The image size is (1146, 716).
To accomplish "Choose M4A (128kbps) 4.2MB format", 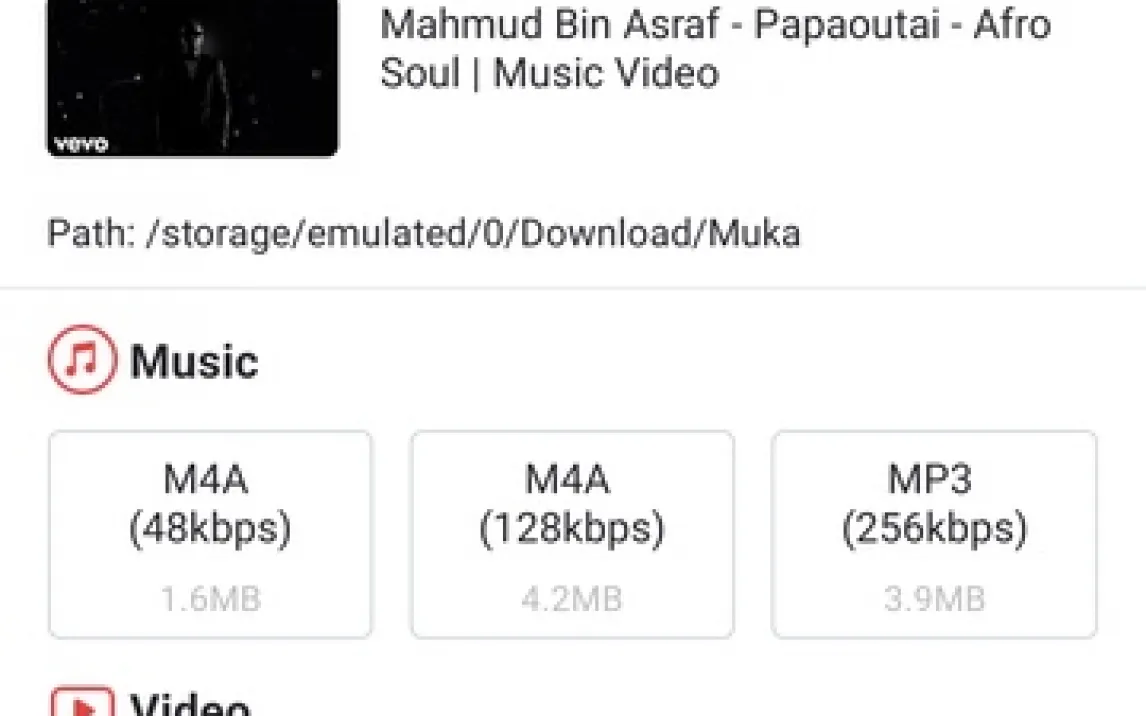I will point(572,535).
